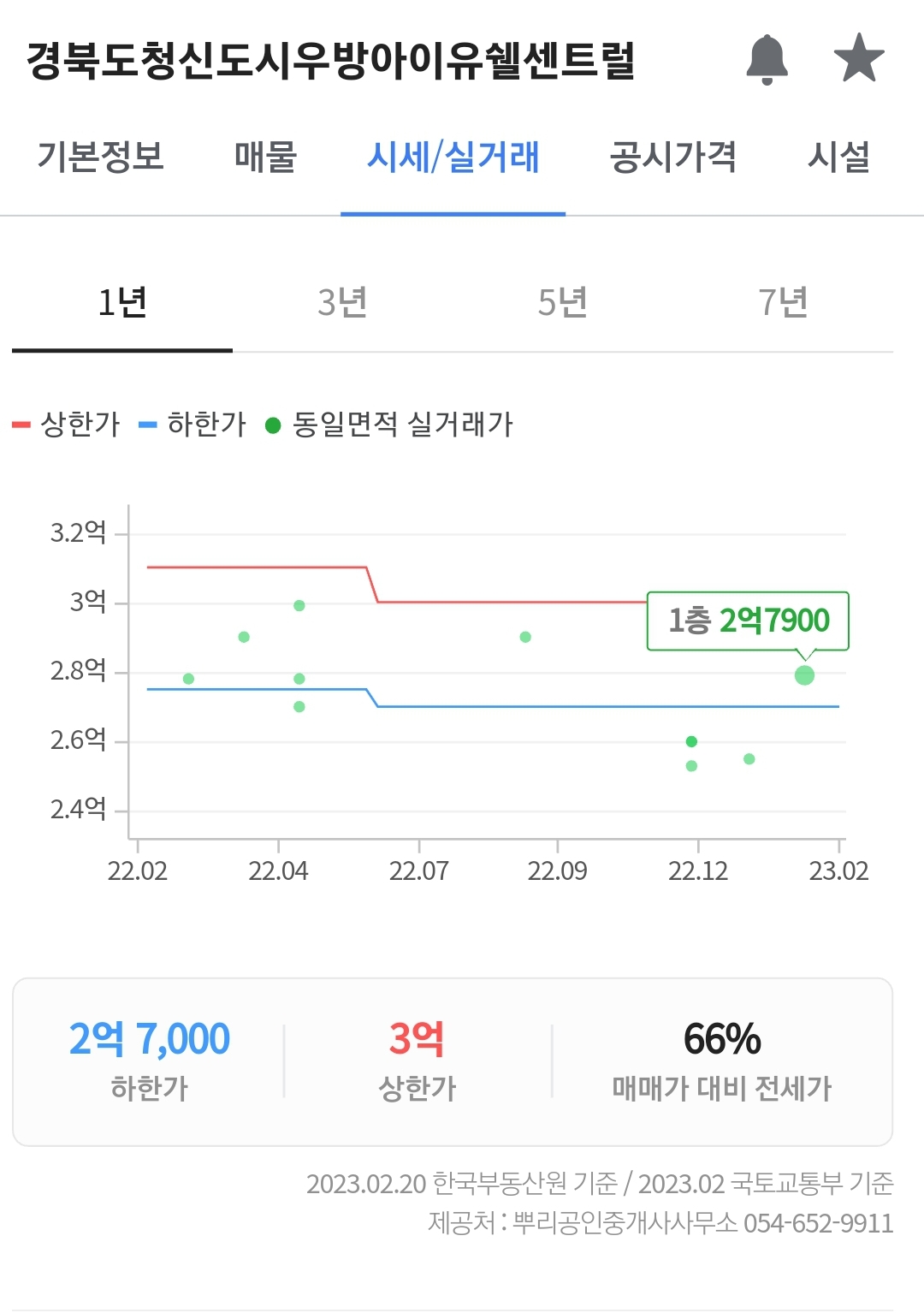Screen dimensions: 924x1313
Task: Tap the highlighted 2억7900 transaction dot
Action: point(804,675)
